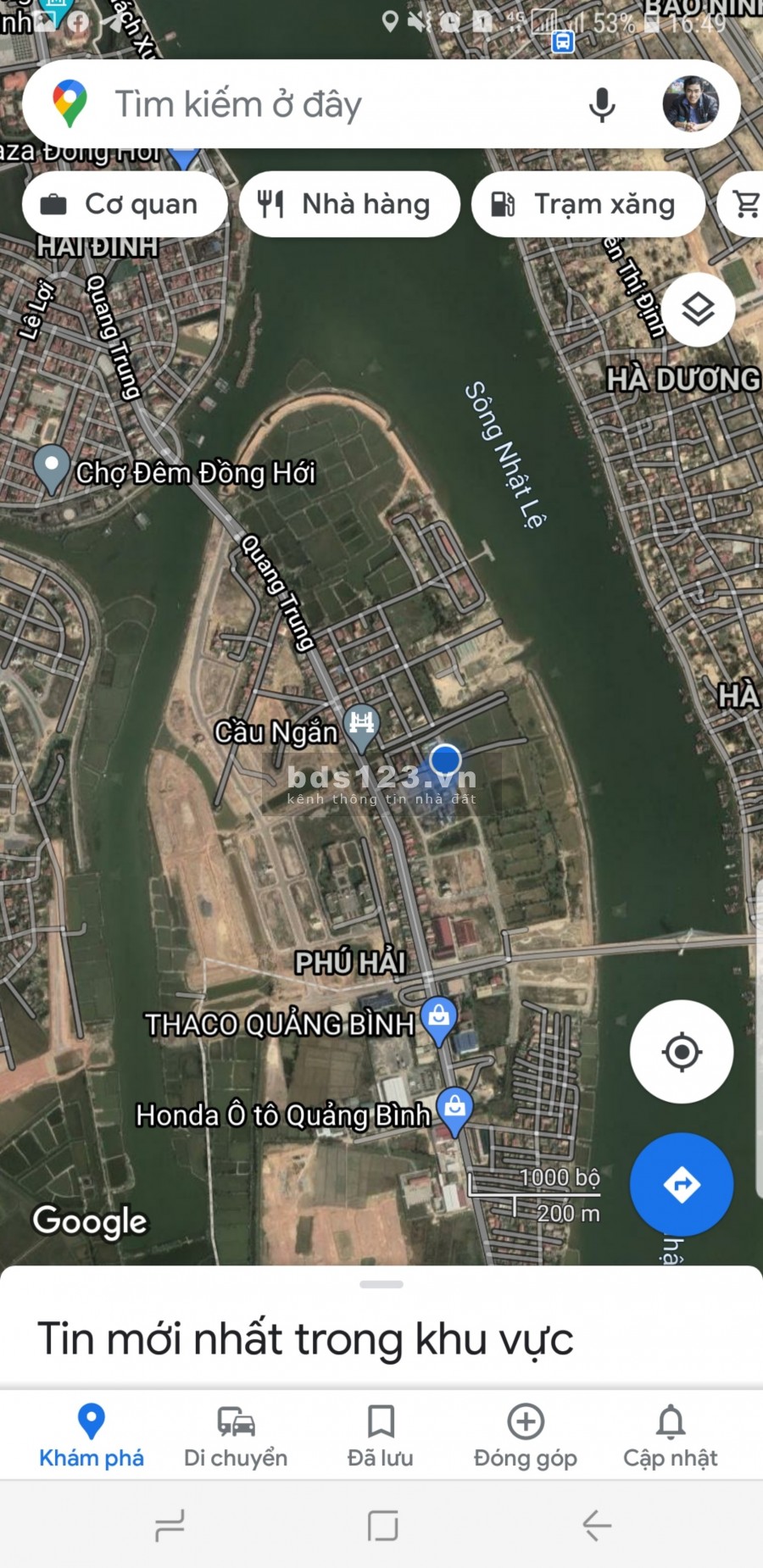Switch to the 'Di chuyển' tab

(236, 1436)
